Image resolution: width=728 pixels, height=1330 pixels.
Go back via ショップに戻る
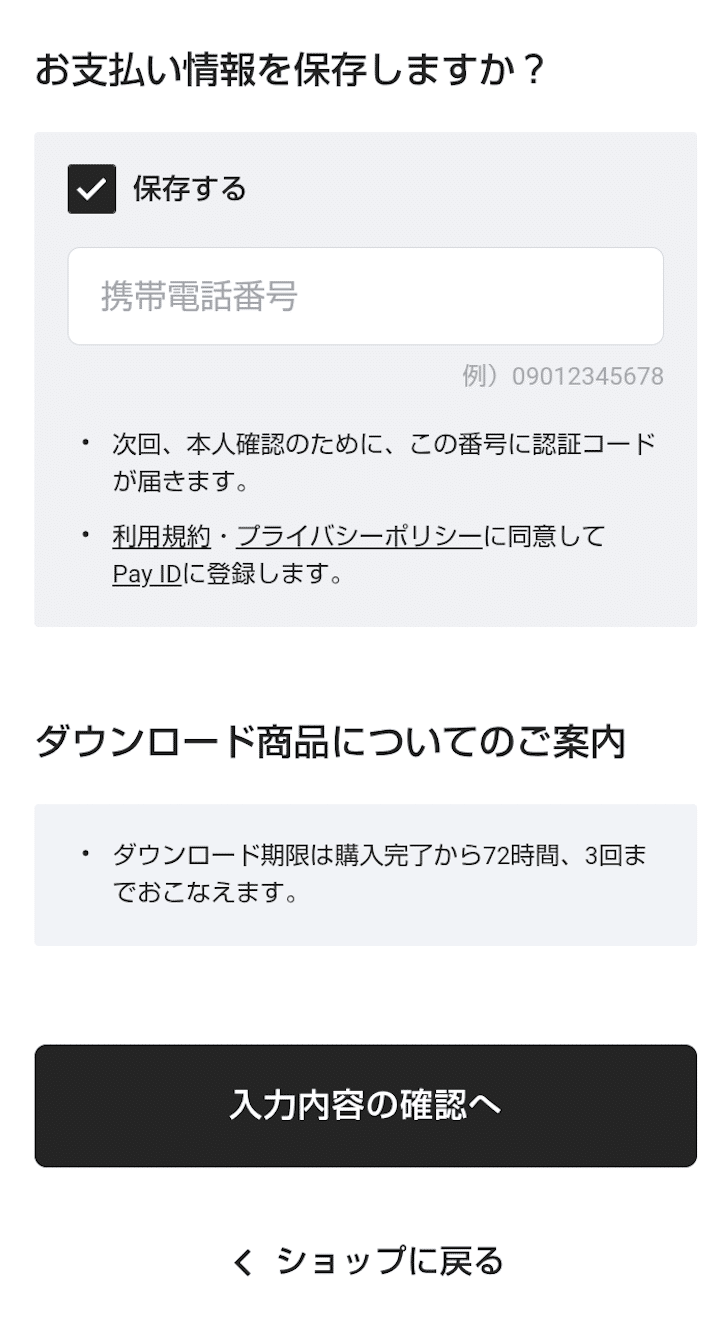coord(367,1261)
